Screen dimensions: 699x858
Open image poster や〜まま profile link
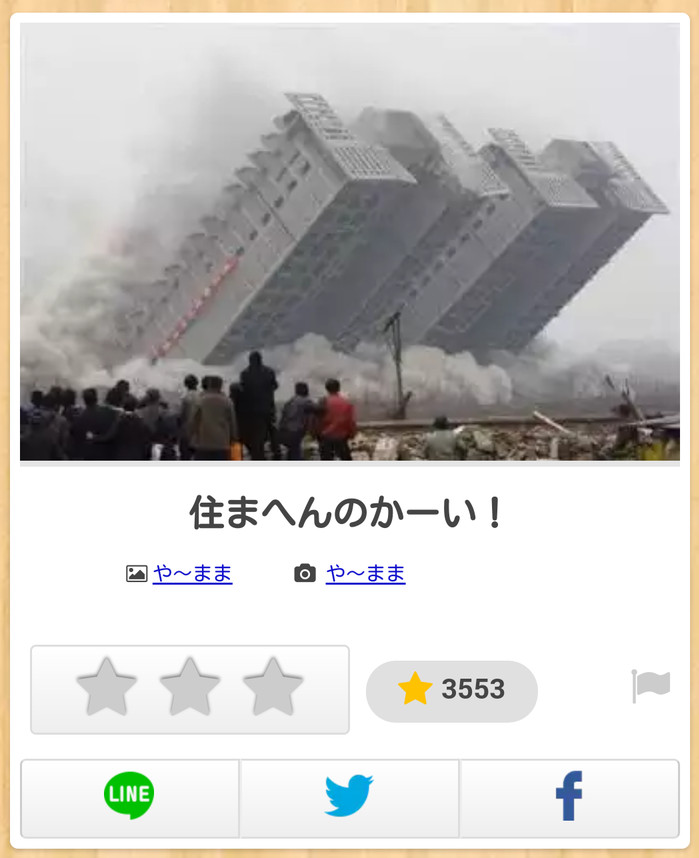pos(192,573)
